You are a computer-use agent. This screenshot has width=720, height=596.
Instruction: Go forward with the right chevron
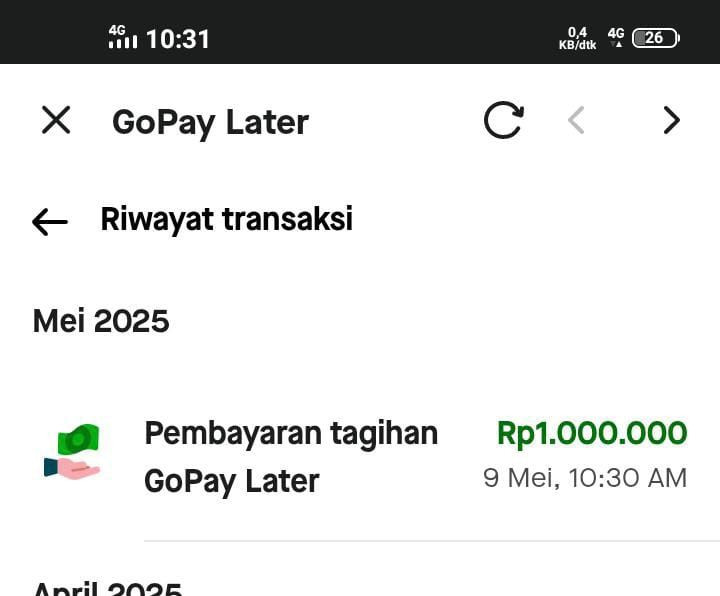[x=671, y=120]
